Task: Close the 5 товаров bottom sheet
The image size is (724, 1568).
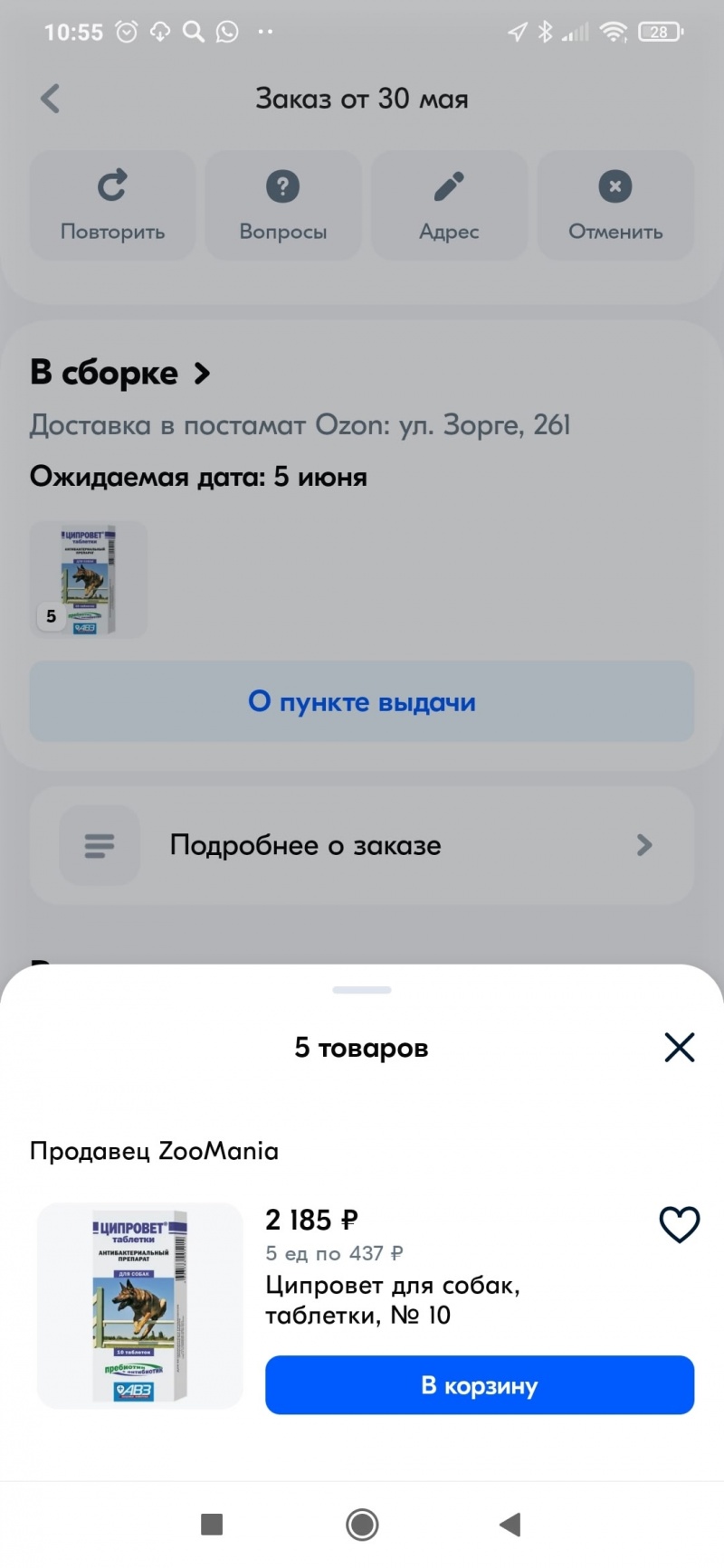Action: pos(679,1047)
